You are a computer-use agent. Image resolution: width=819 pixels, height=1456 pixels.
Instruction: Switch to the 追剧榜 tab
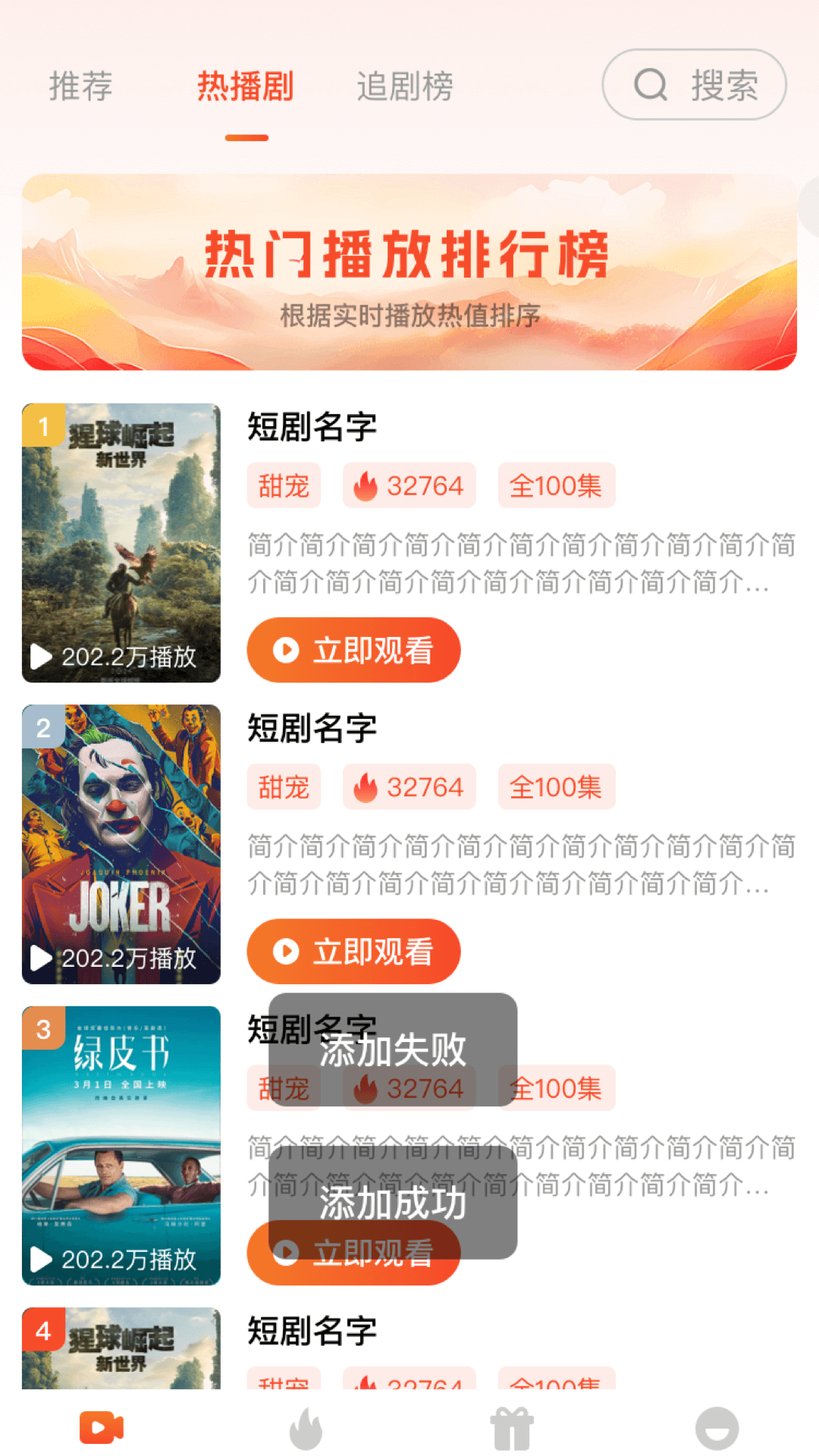405,86
